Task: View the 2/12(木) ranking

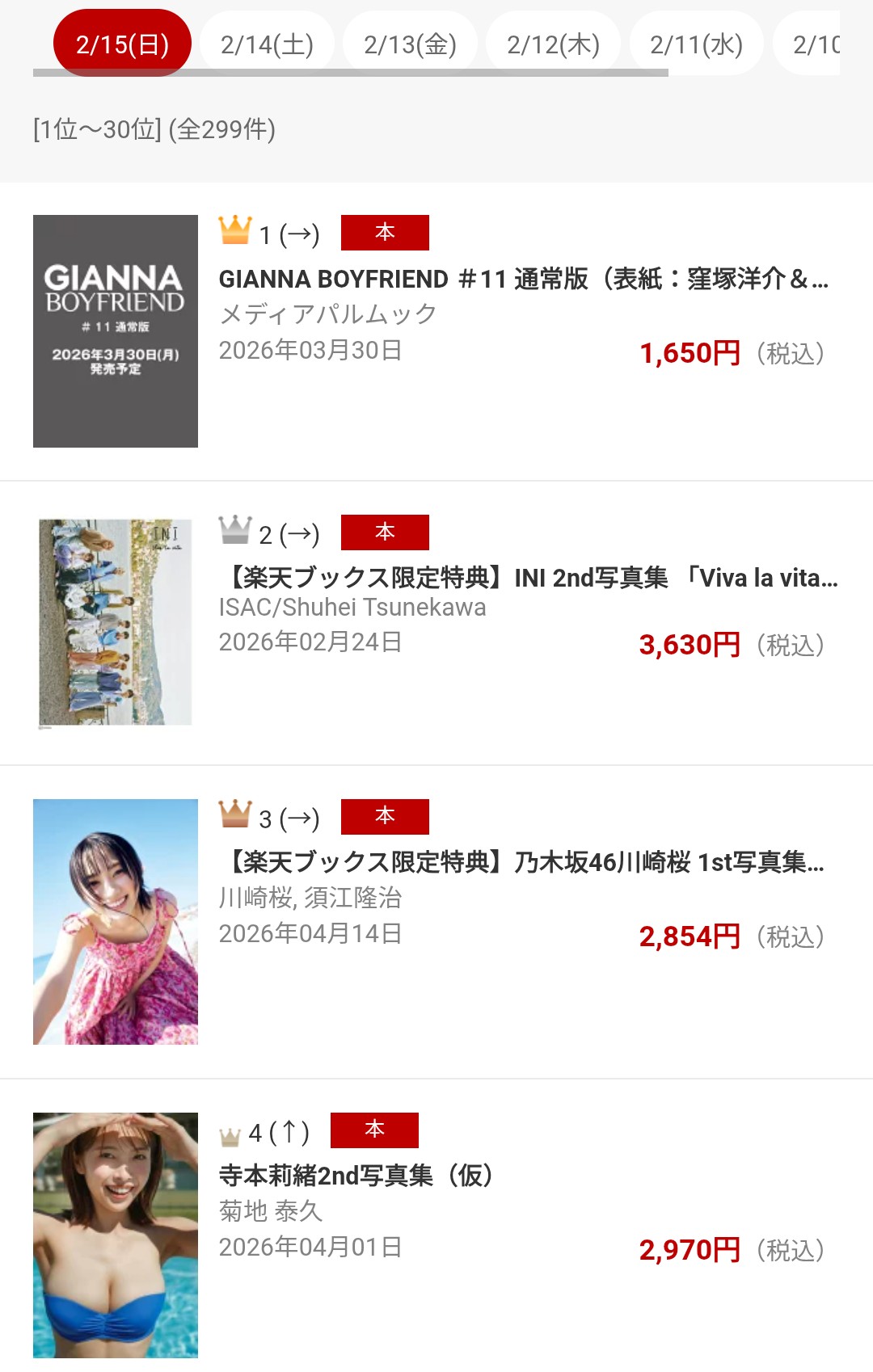Action: 553,44
